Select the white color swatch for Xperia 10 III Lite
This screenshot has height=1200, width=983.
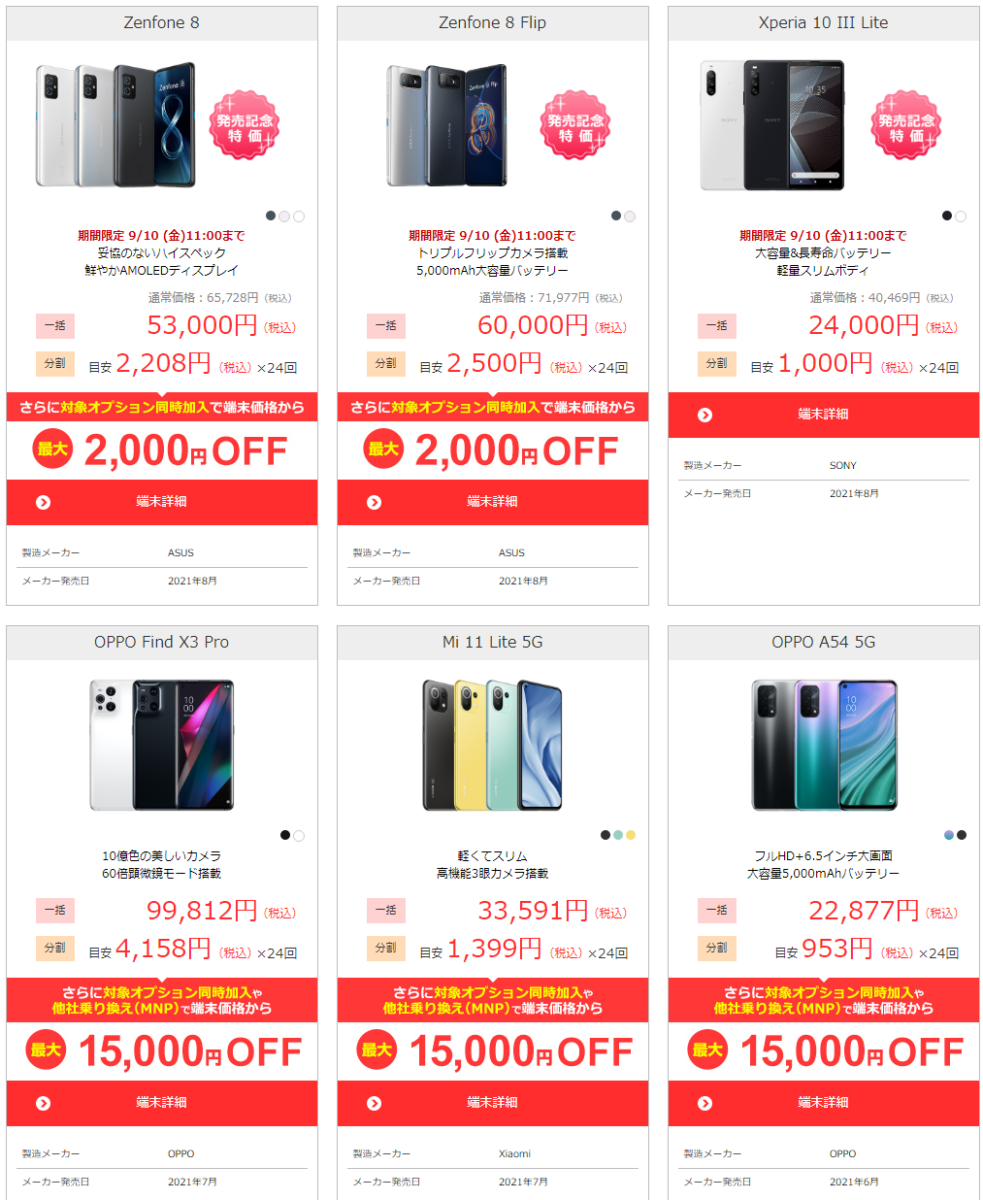coord(961,216)
